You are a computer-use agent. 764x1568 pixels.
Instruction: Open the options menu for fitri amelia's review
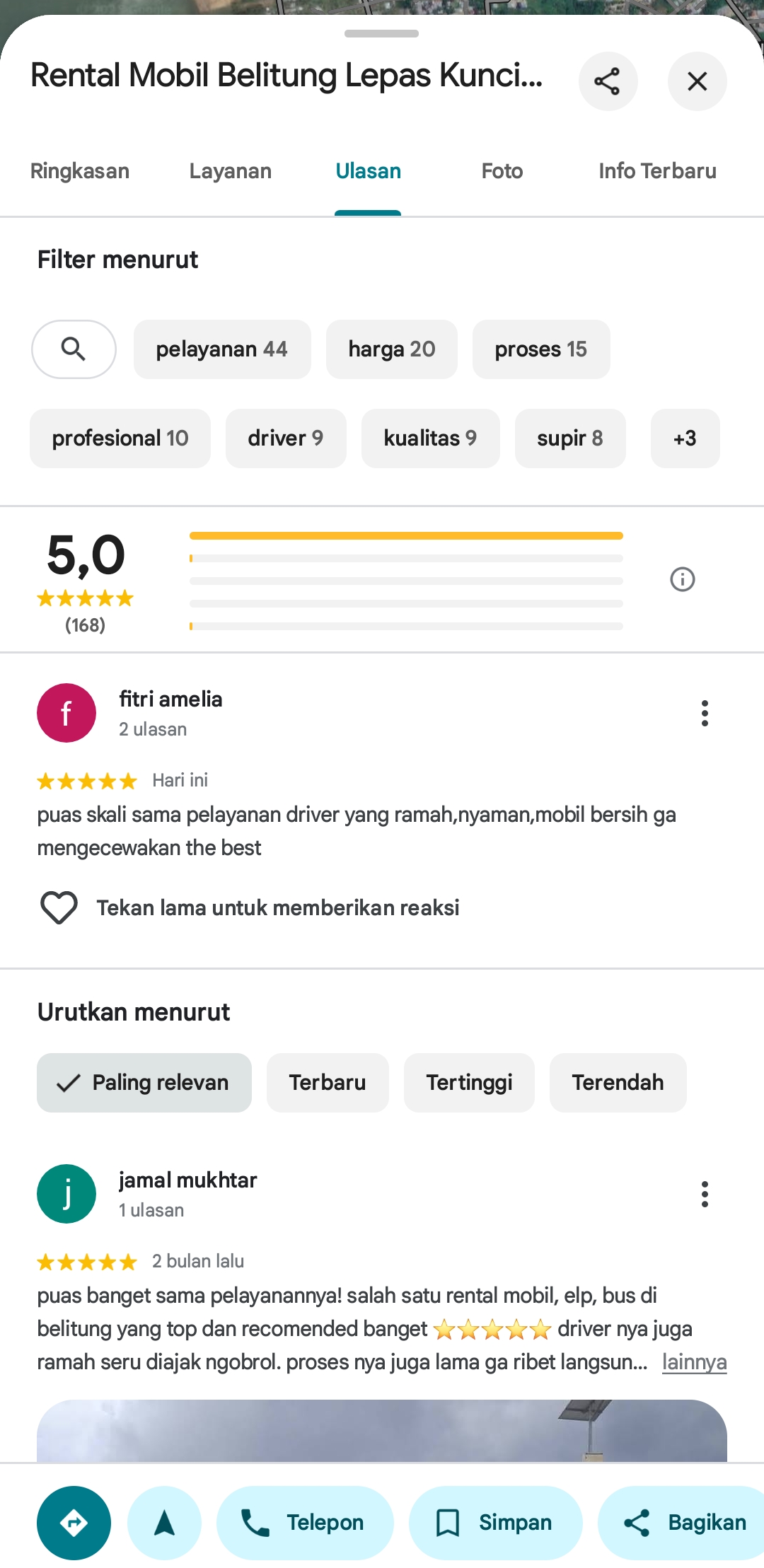(x=705, y=713)
